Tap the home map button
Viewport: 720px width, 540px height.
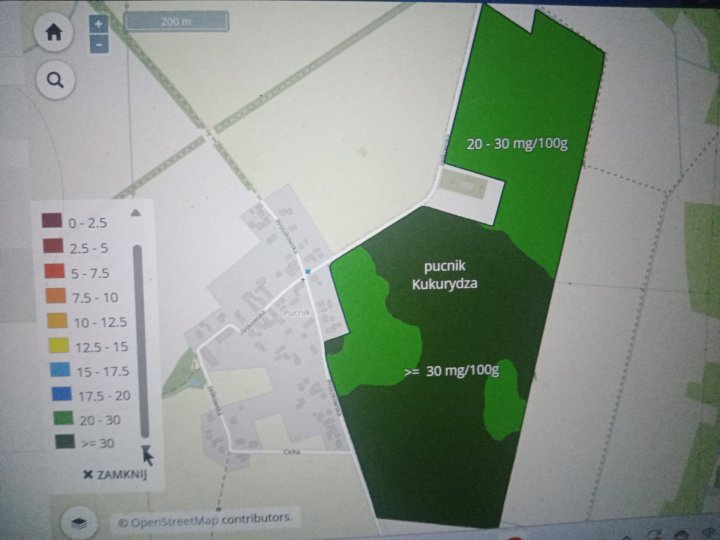tap(54, 33)
